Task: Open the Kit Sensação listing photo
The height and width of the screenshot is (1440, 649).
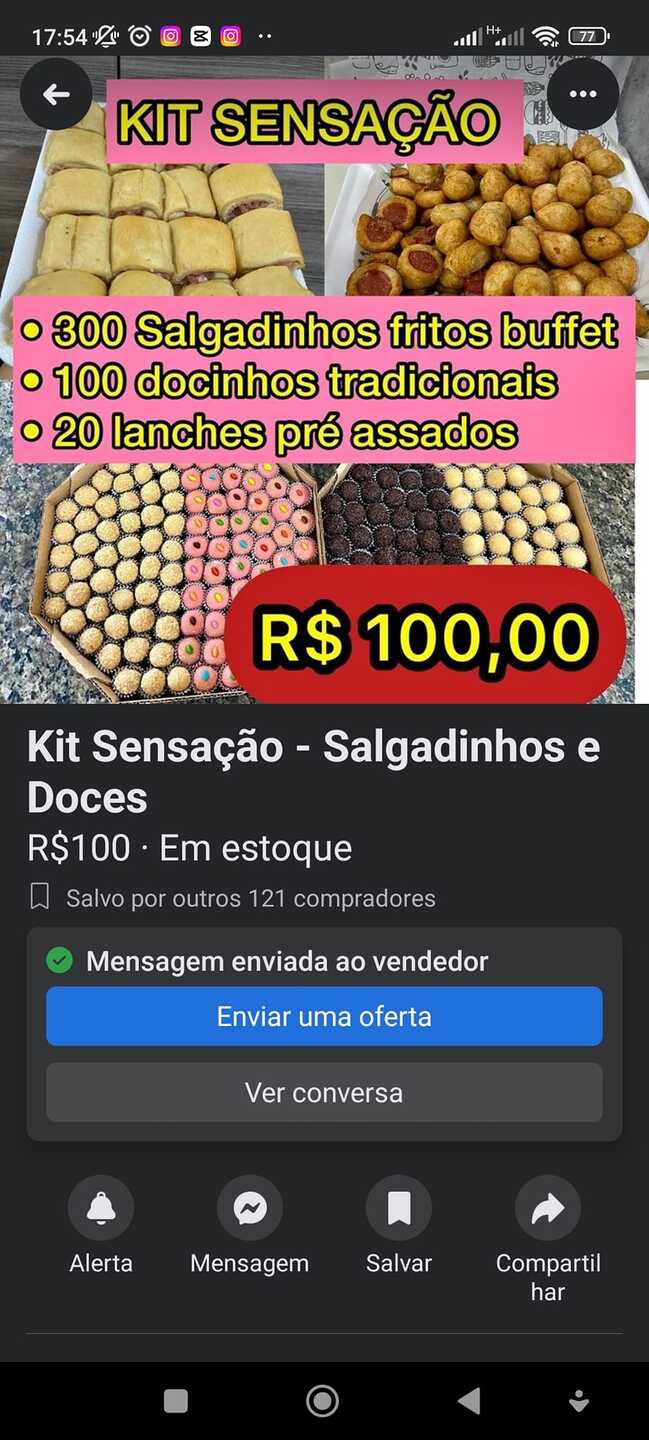Action: (324, 380)
